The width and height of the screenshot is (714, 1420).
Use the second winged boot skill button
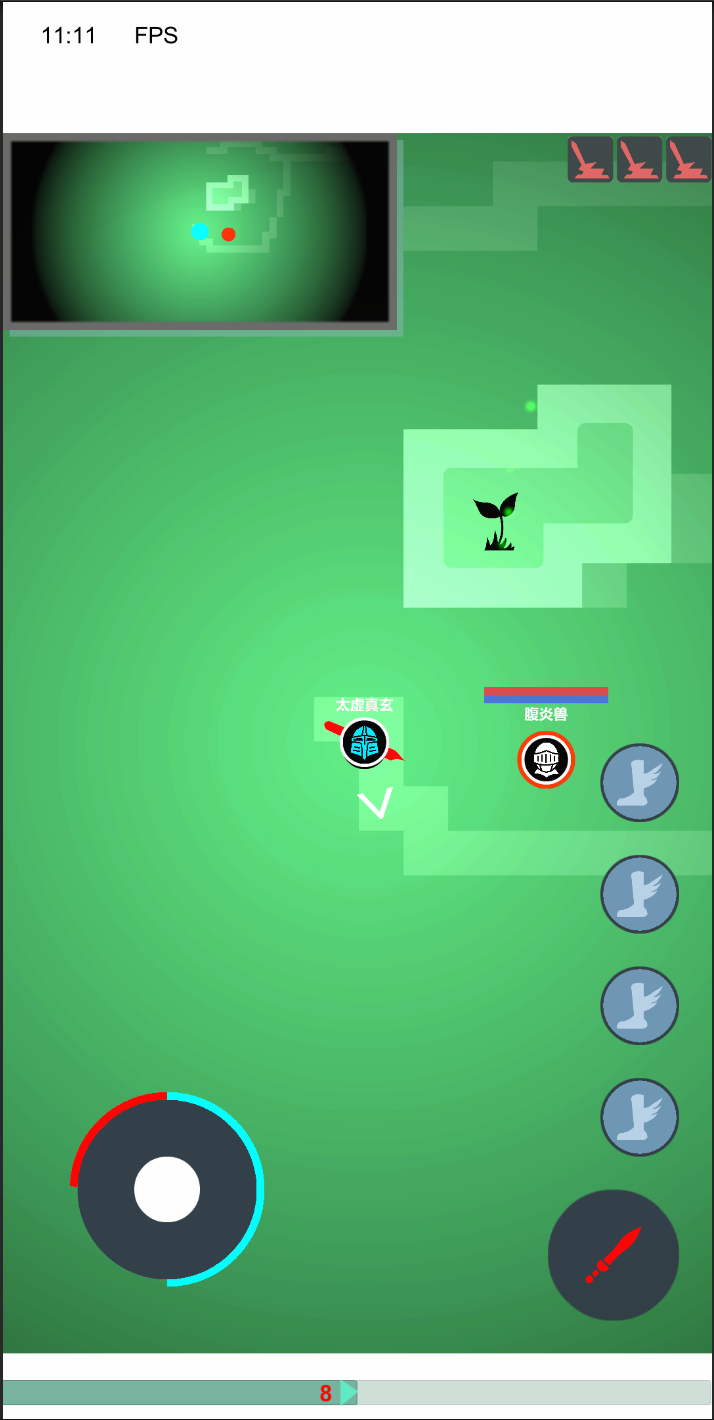coord(640,894)
